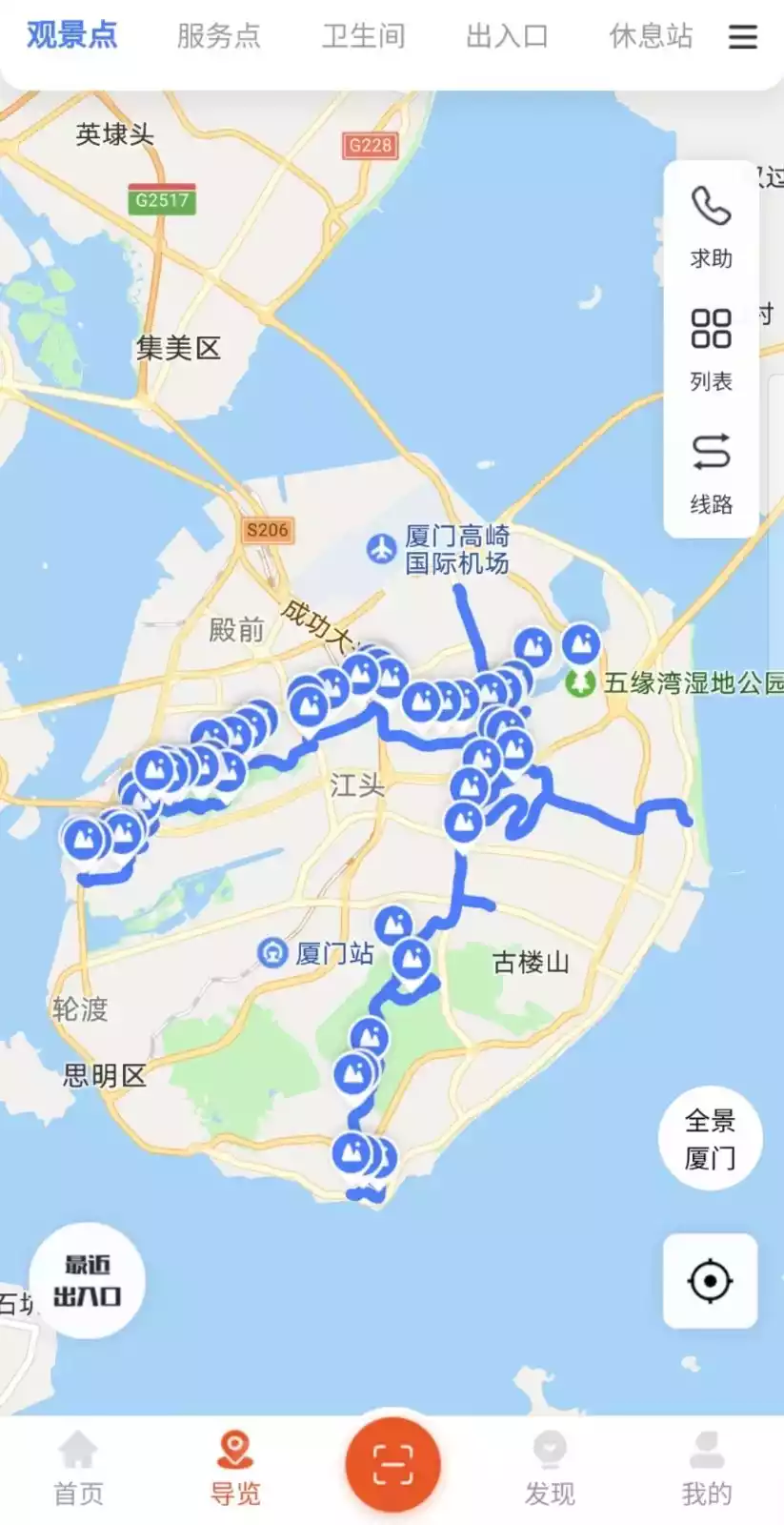Open the 休息站 tab

tap(651, 36)
